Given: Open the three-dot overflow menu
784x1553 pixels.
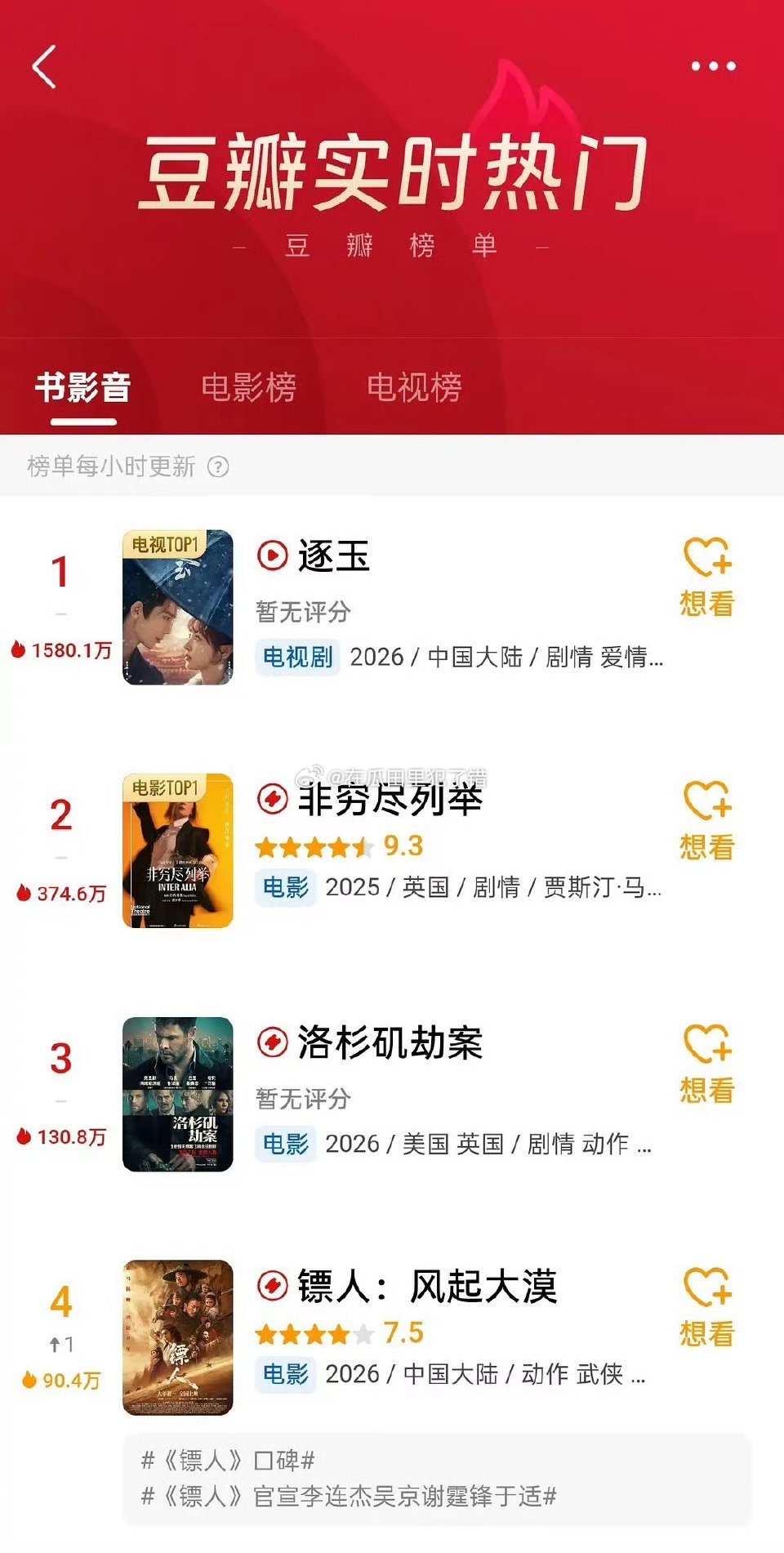Looking at the screenshot, I should click(713, 66).
